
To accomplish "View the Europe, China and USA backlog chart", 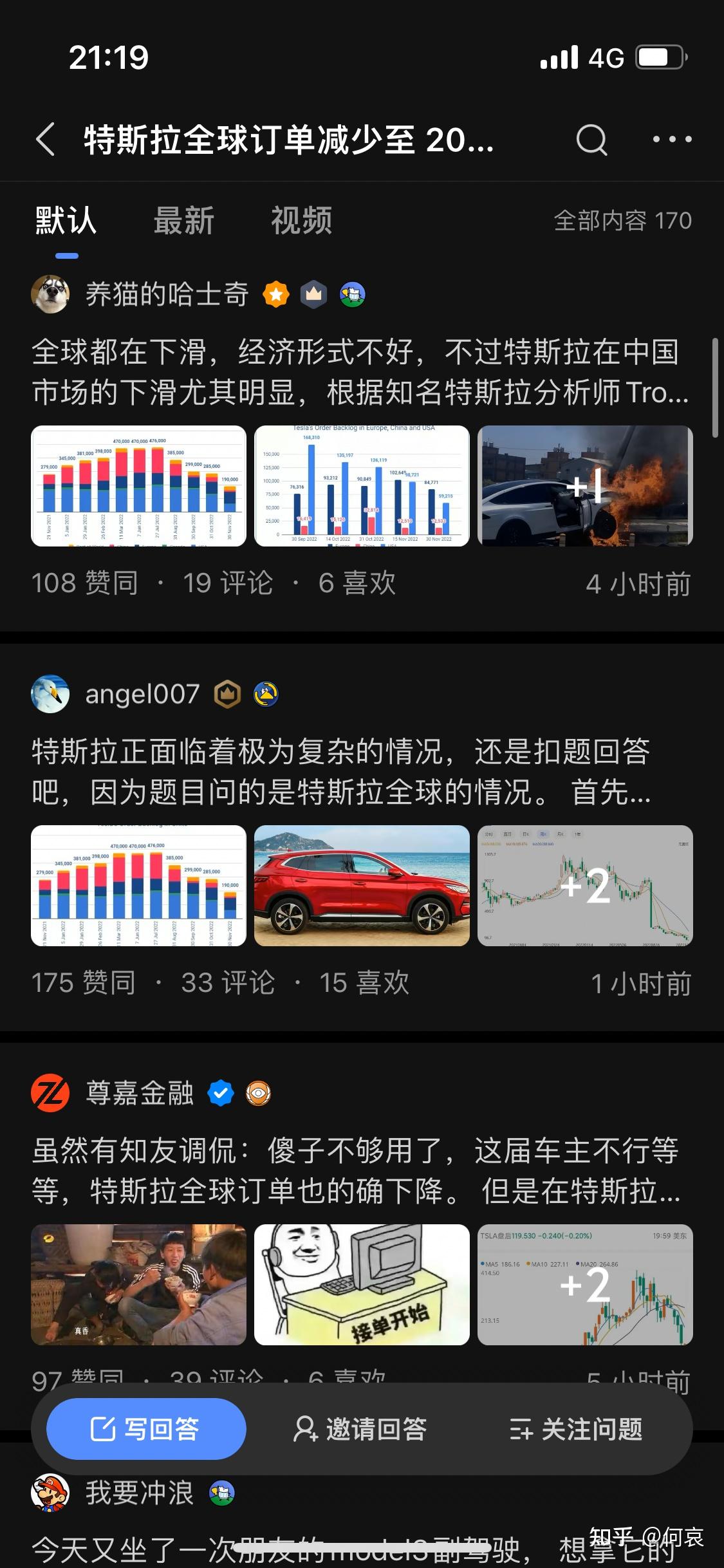I will 362,486.
